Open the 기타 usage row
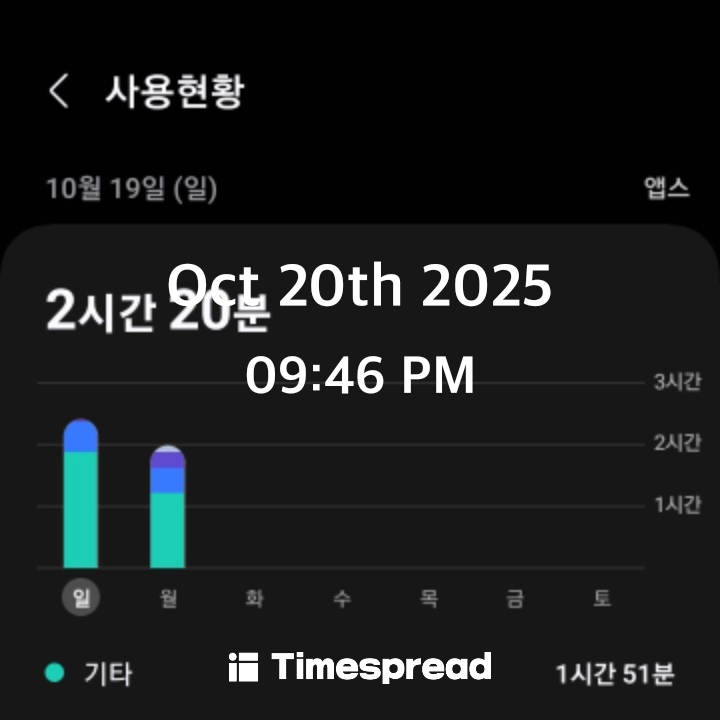Image resolution: width=720 pixels, height=720 pixels. coord(360,673)
